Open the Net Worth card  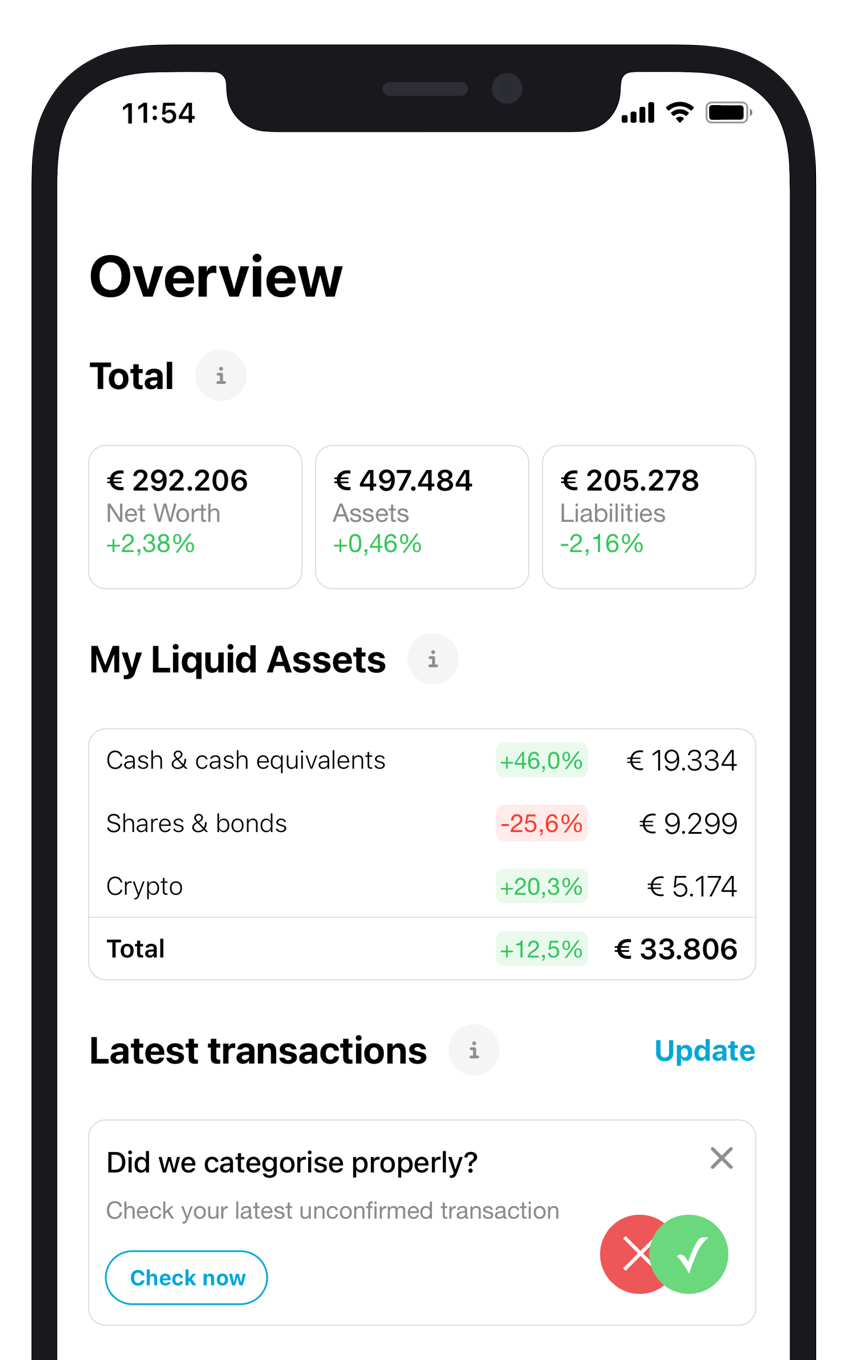tap(195, 517)
